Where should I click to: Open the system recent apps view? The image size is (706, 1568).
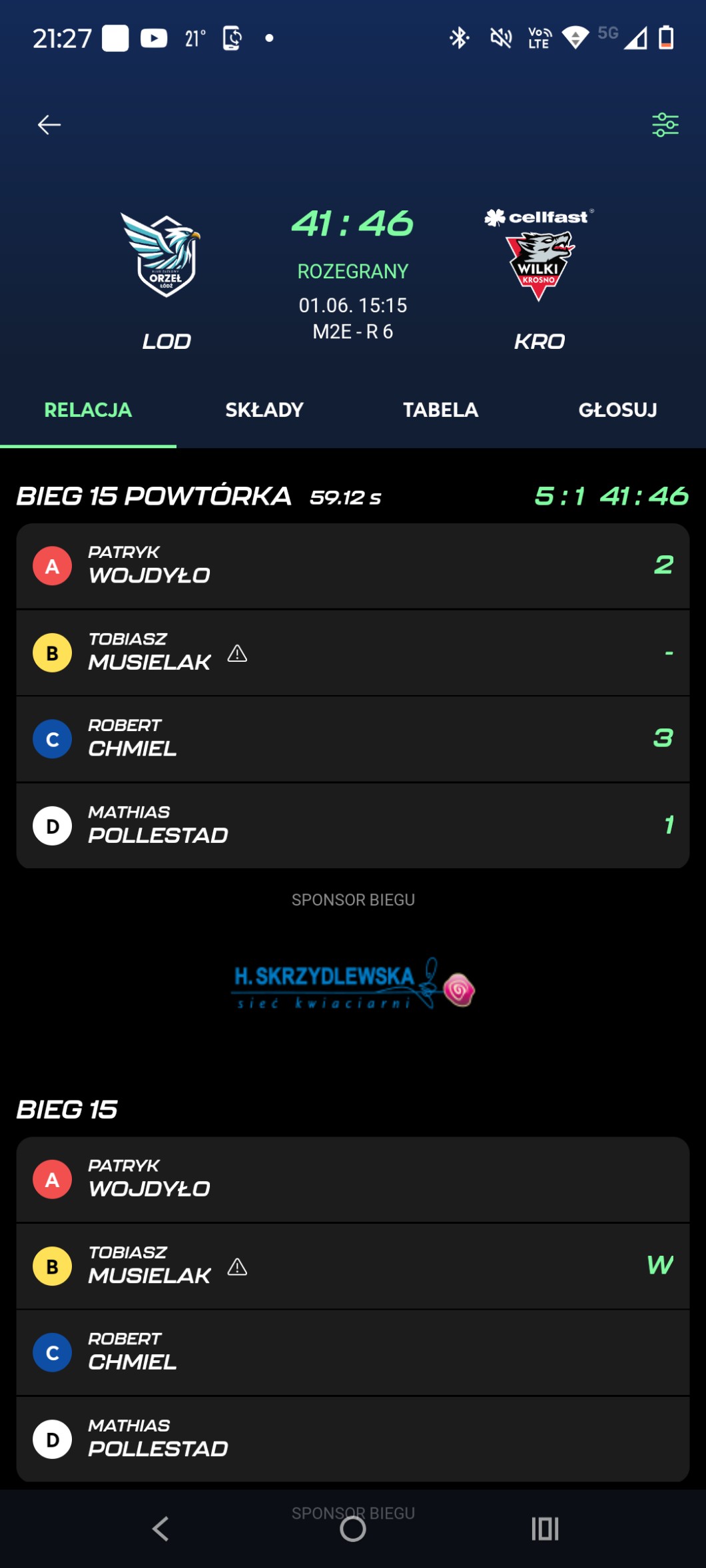click(x=545, y=1529)
